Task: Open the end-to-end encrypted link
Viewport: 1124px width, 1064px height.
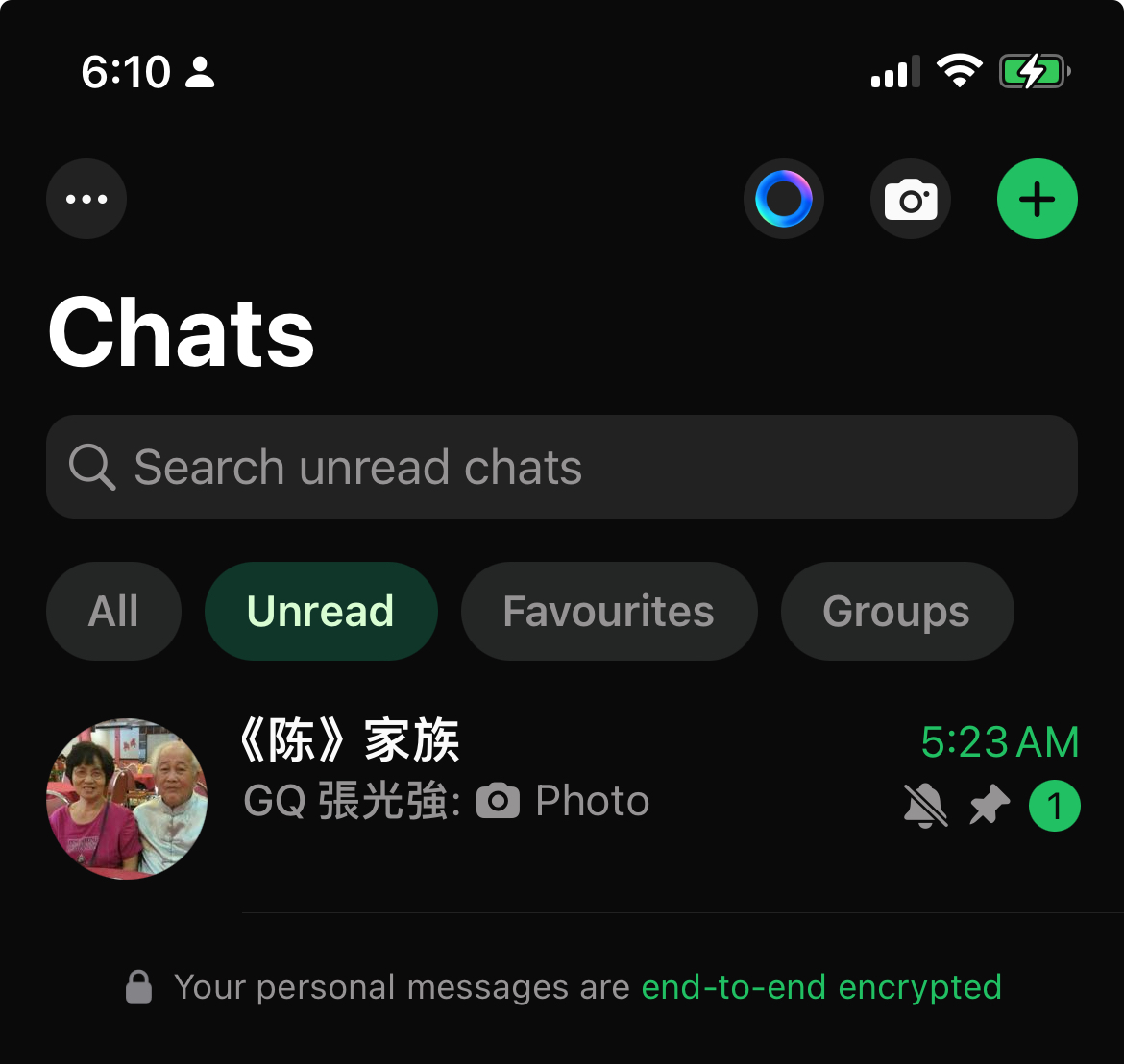Action: (x=821, y=987)
